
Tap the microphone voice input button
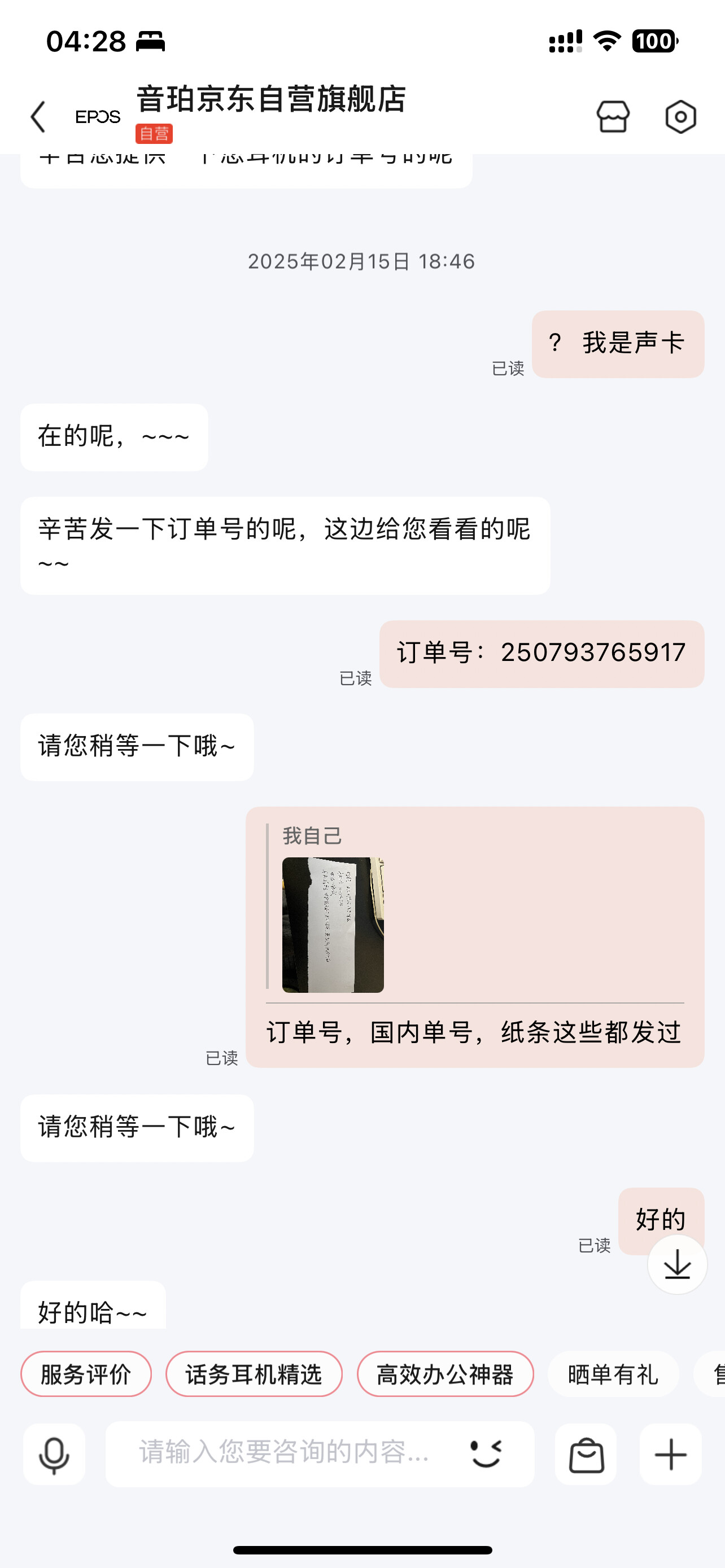(x=54, y=1454)
